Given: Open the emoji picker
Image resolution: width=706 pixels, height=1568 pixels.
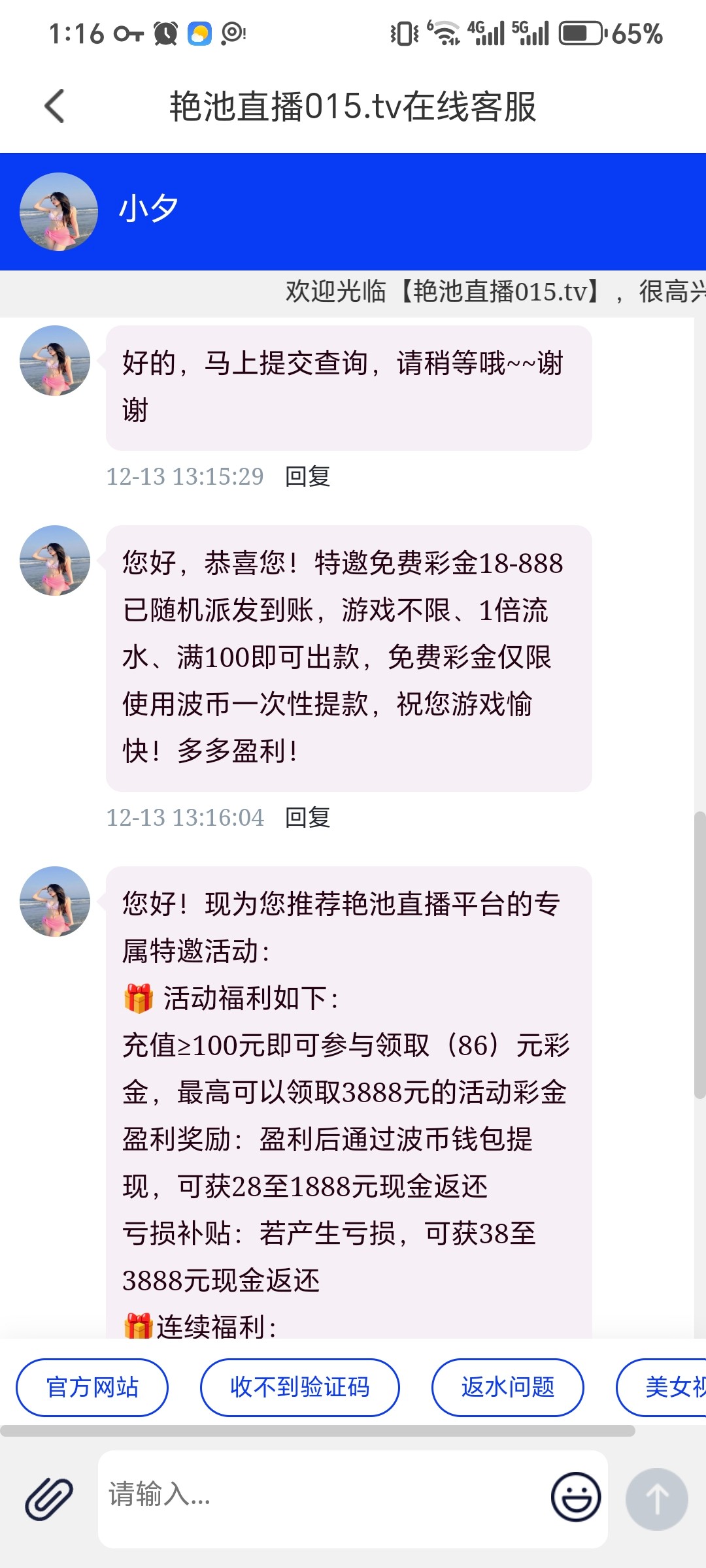Looking at the screenshot, I should click(x=576, y=1497).
